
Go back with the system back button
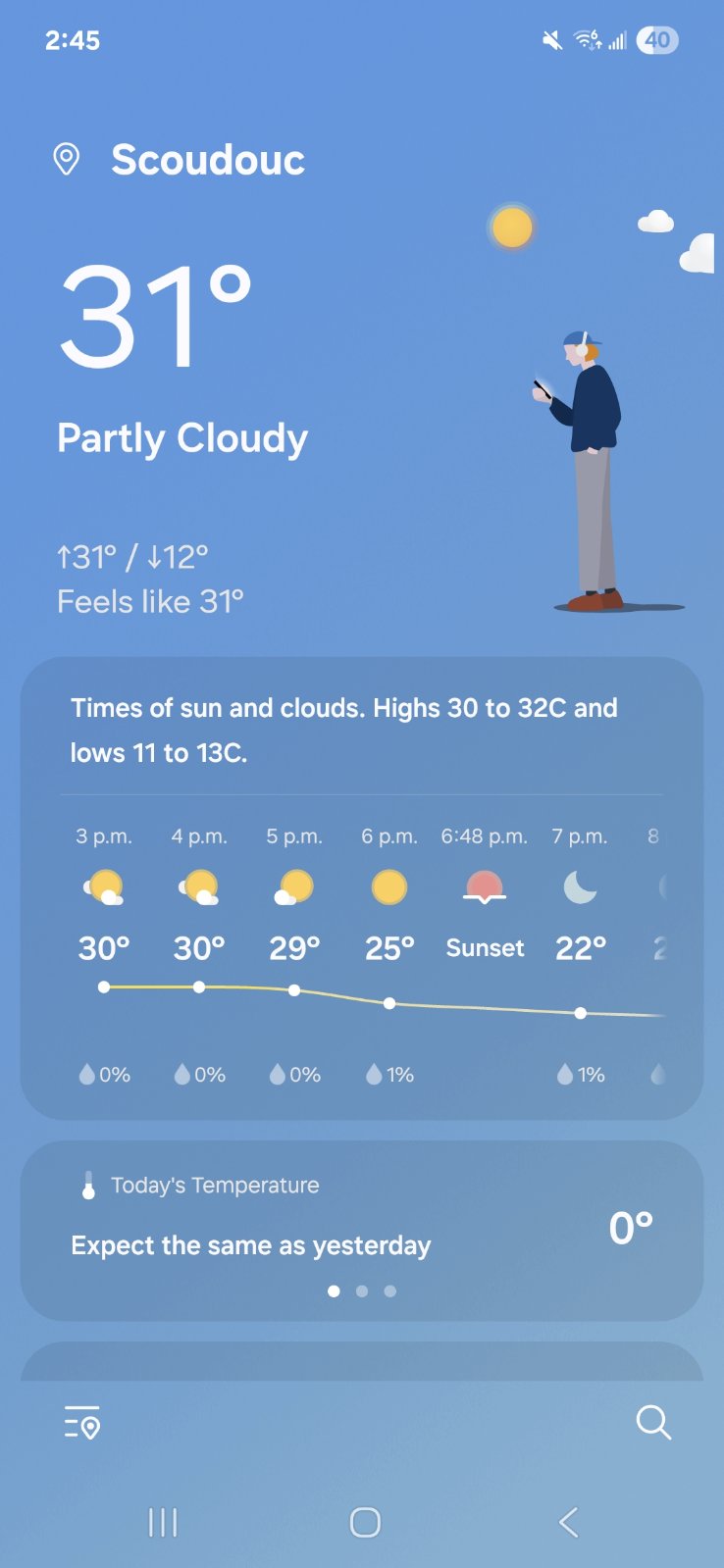(568, 1522)
